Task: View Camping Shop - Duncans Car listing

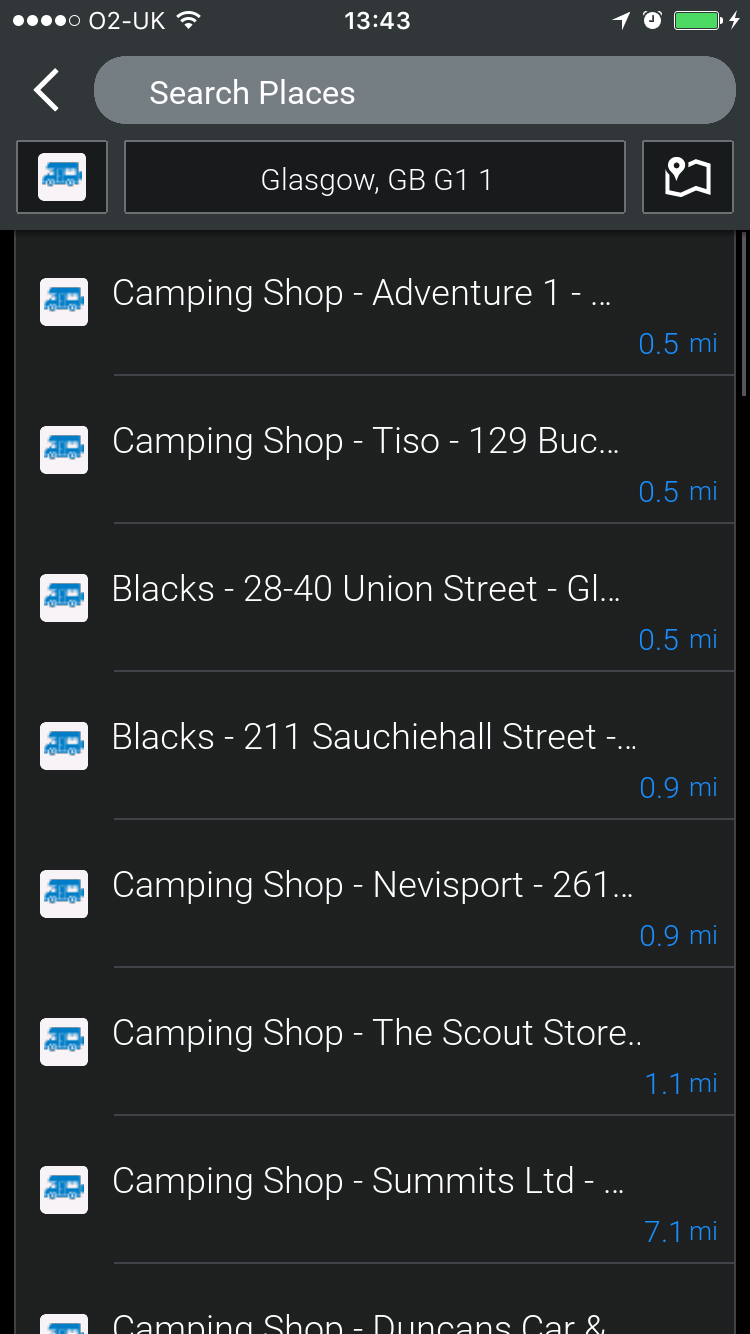Action: coord(375,1318)
